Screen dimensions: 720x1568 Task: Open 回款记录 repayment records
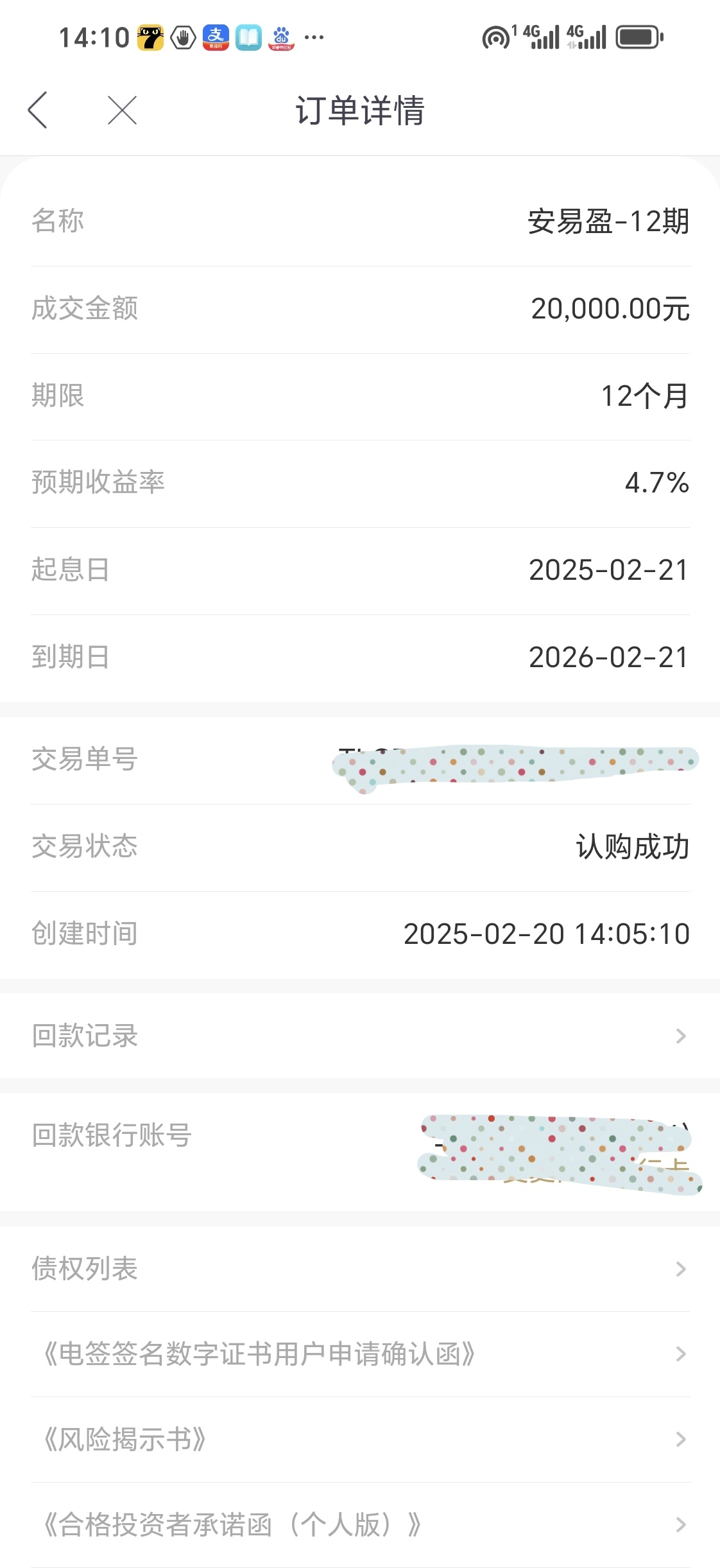coord(360,1036)
